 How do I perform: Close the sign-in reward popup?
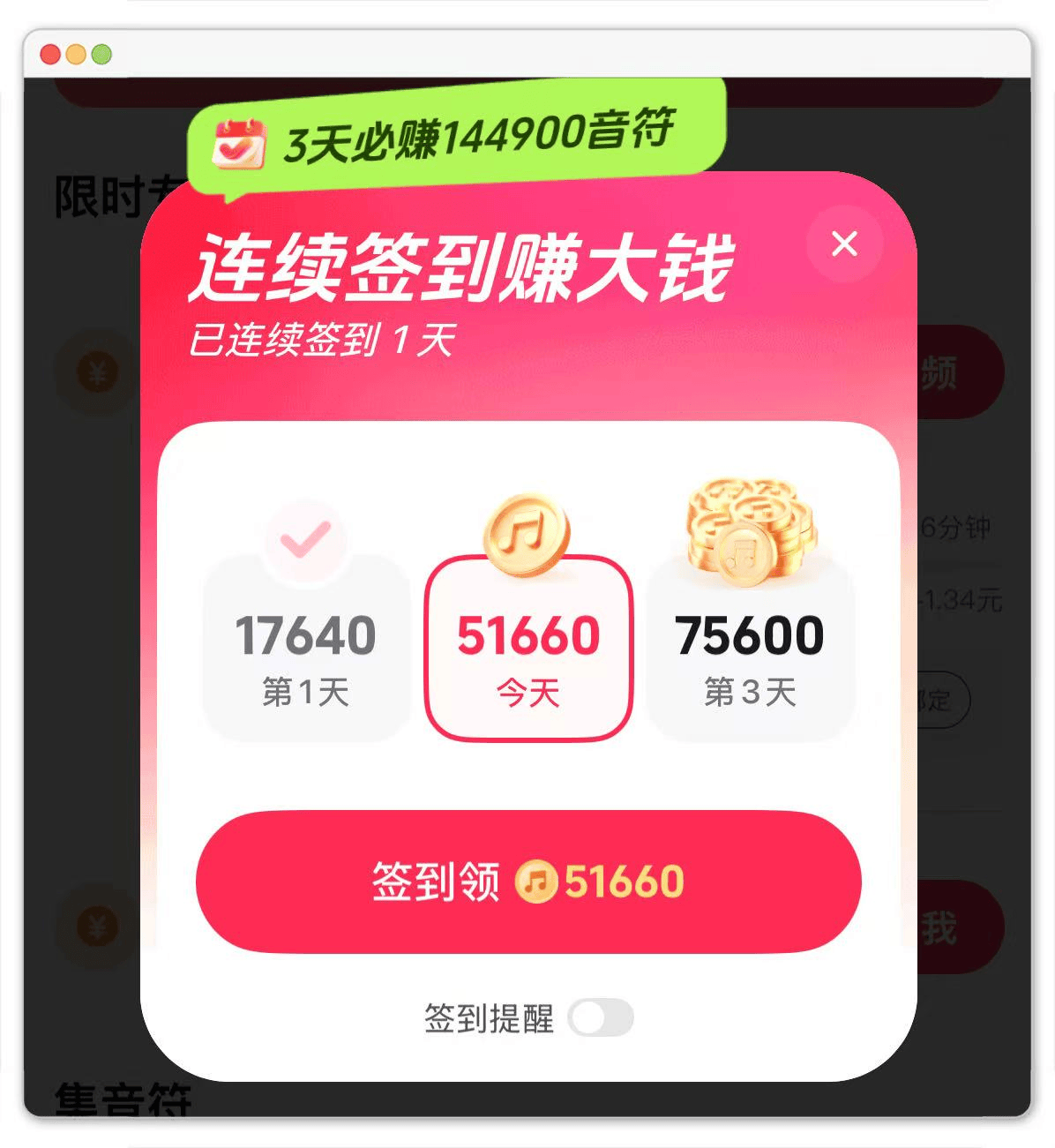click(x=844, y=244)
